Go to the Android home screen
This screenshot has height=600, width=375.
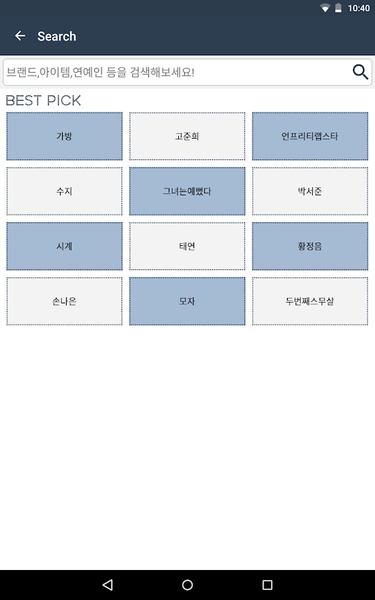click(x=188, y=585)
